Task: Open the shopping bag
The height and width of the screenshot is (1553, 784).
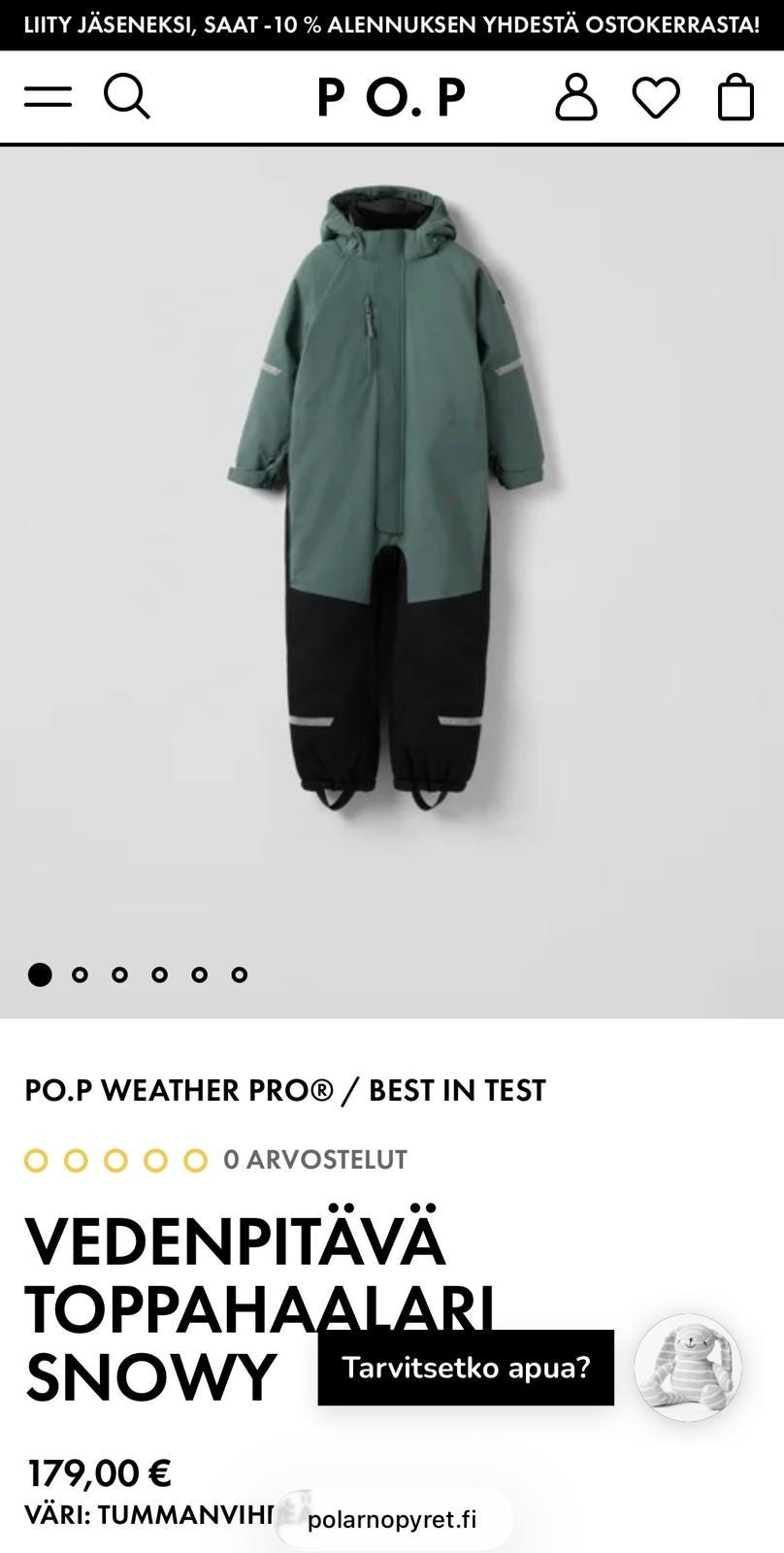Action: click(735, 97)
